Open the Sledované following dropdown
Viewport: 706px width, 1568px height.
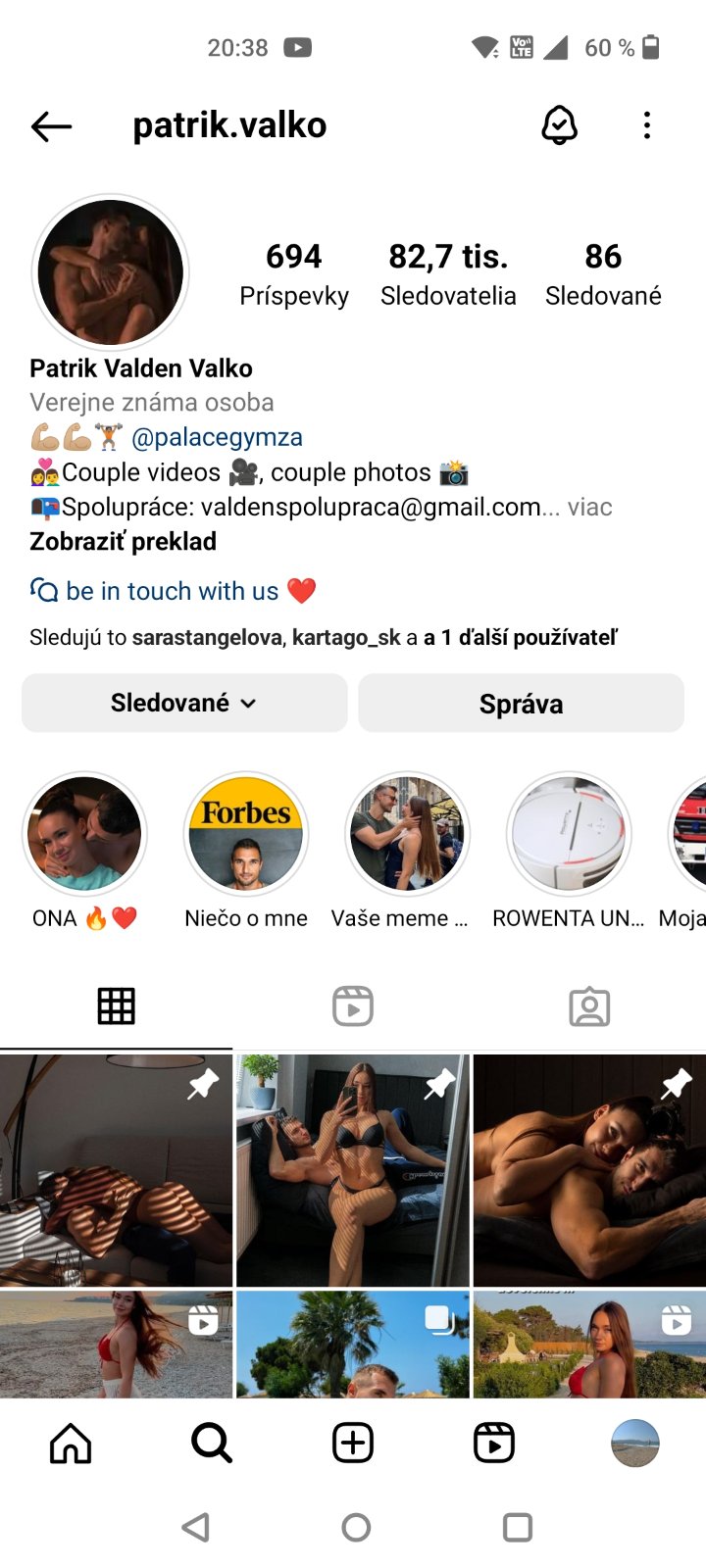184,703
